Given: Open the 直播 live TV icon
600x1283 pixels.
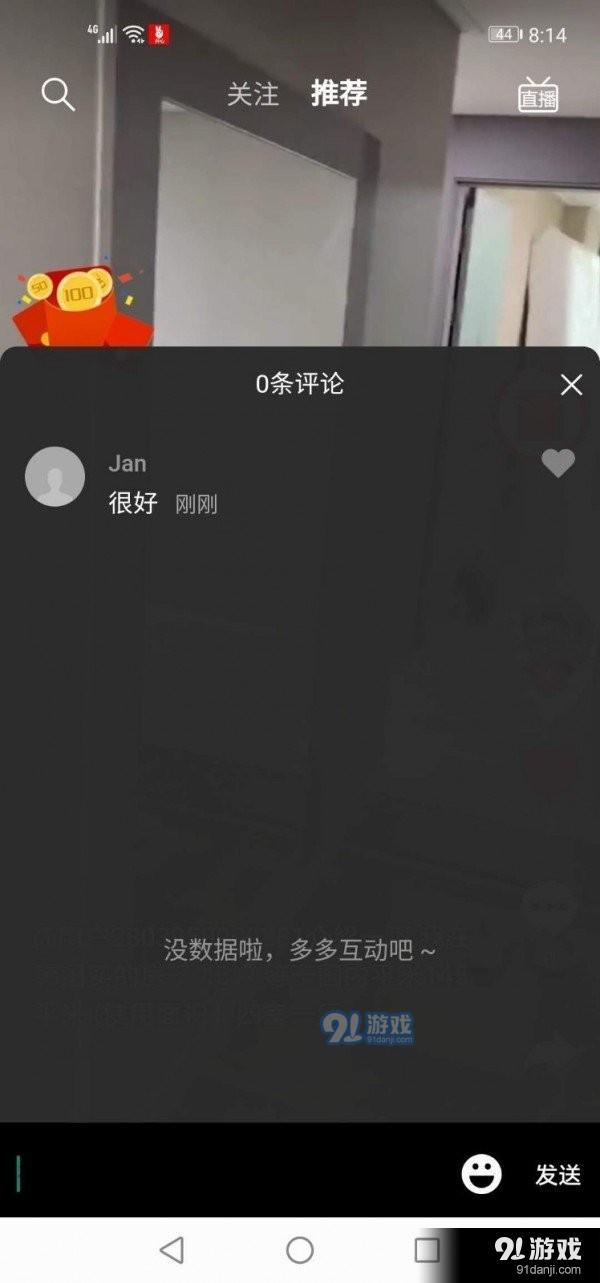Looking at the screenshot, I should (x=538, y=95).
